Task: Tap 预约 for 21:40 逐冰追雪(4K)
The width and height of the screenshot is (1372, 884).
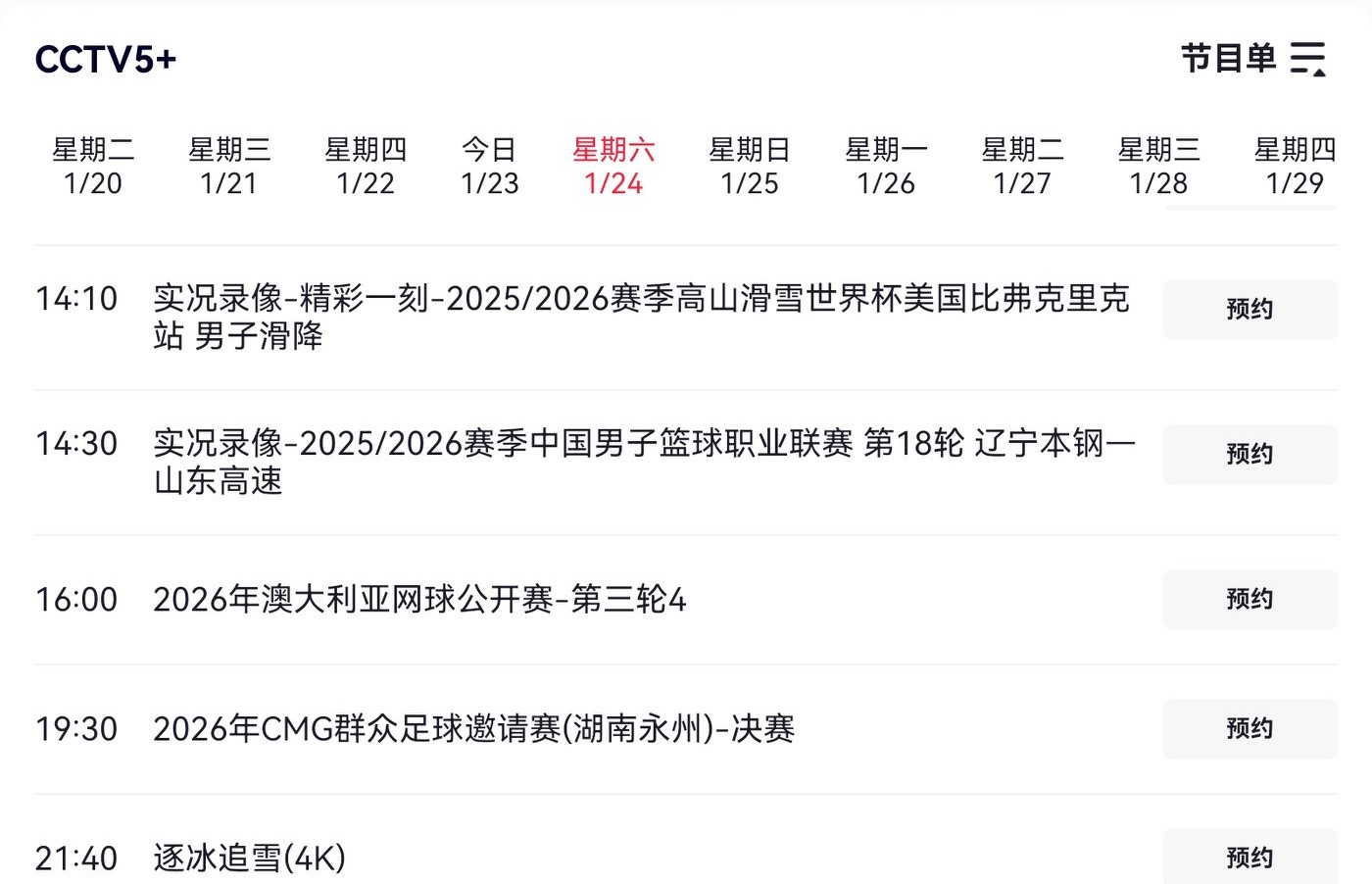Action: click(1249, 858)
